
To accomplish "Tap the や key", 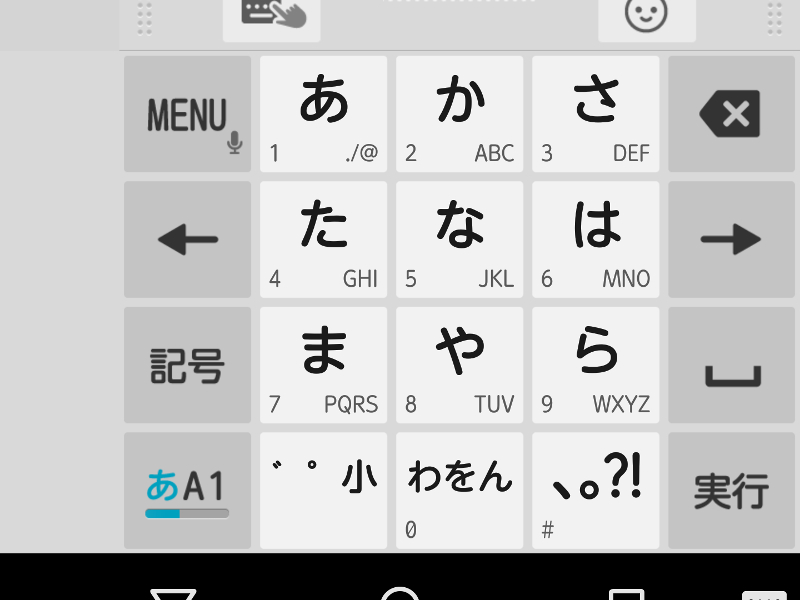I will click(x=459, y=365).
